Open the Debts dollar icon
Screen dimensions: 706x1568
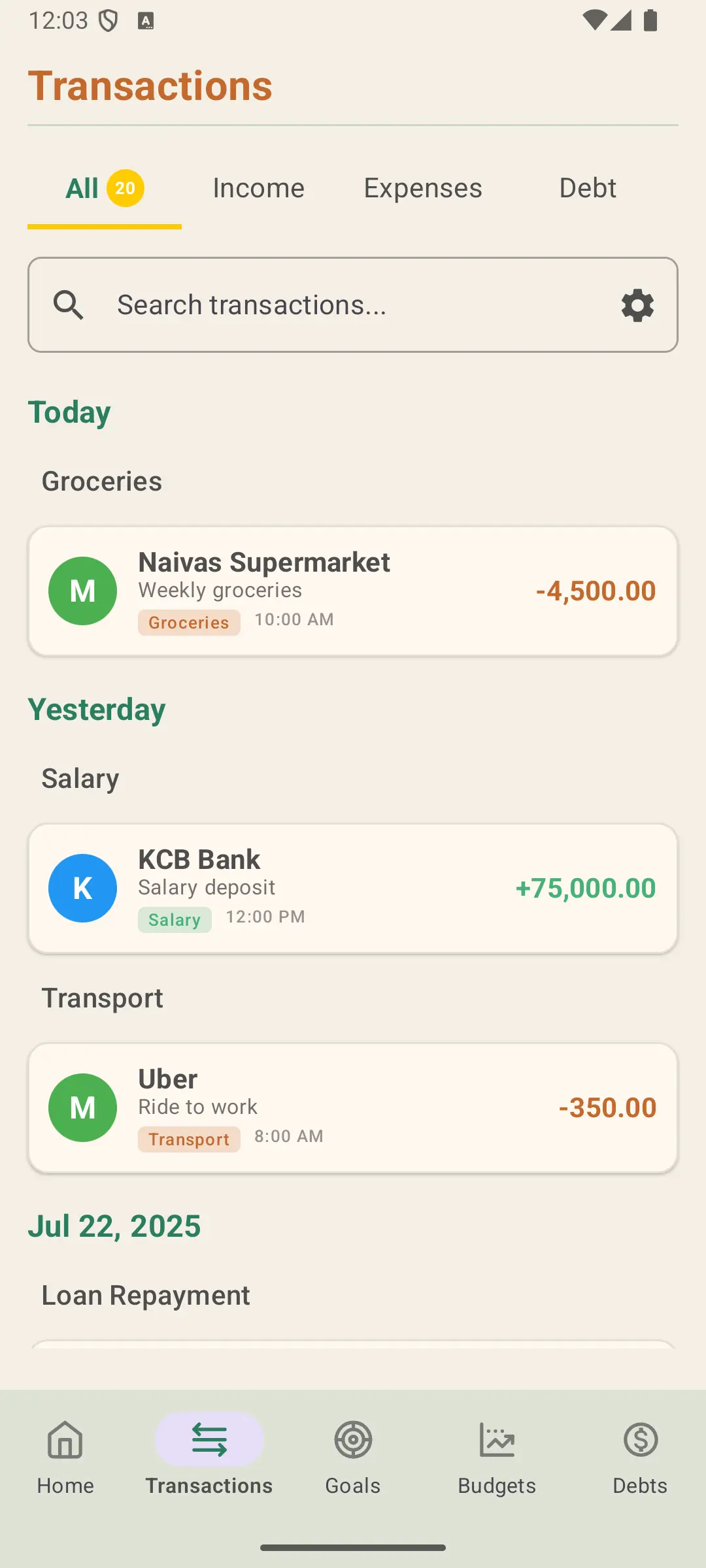640,1439
